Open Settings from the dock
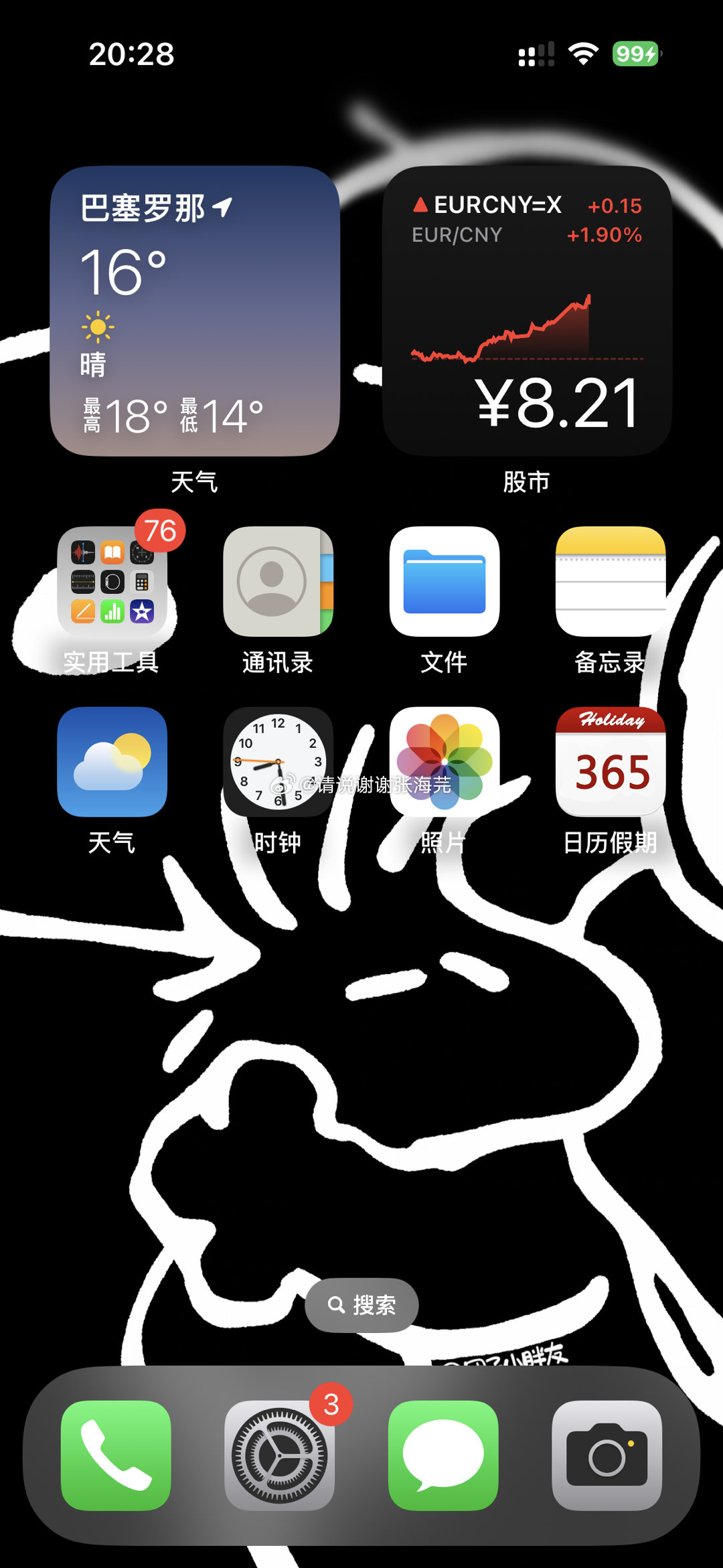The height and width of the screenshot is (1568, 723). click(279, 1455)
